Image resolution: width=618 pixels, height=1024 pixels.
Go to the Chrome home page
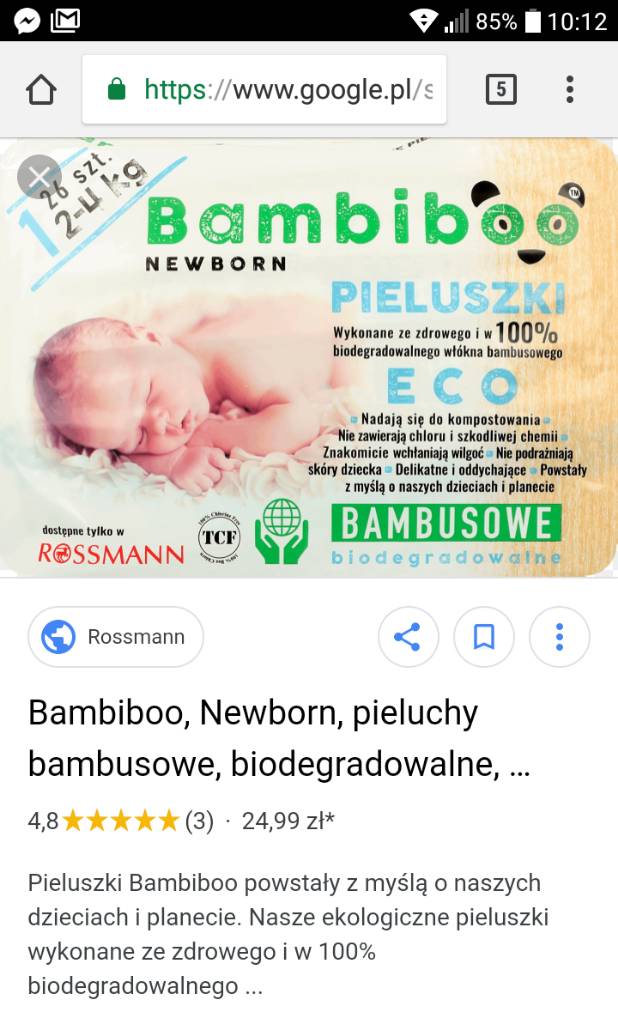pyautogui.click(x=41, y=90)
